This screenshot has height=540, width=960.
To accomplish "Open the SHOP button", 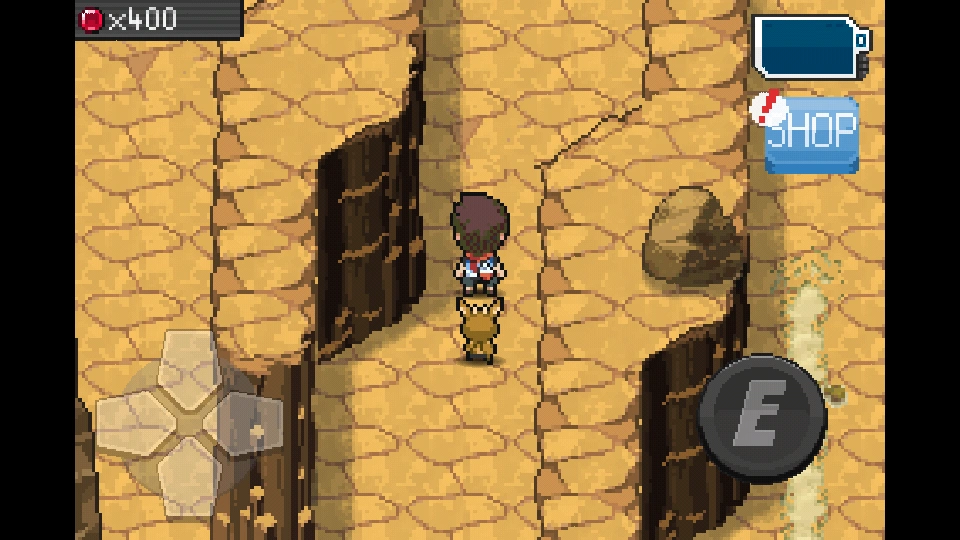I will coord(811,135).
